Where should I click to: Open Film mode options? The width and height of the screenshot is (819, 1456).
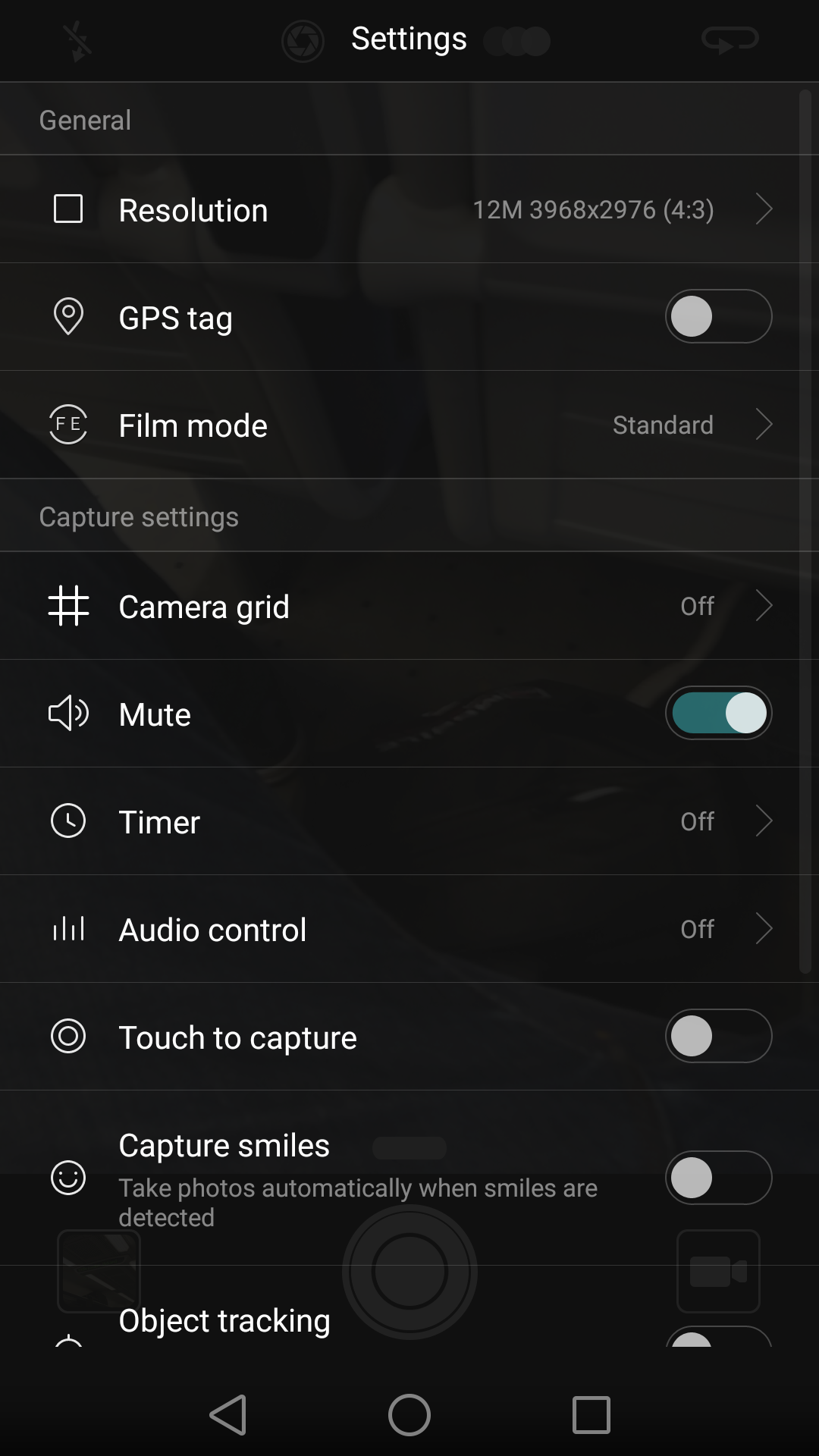point(409,425)
